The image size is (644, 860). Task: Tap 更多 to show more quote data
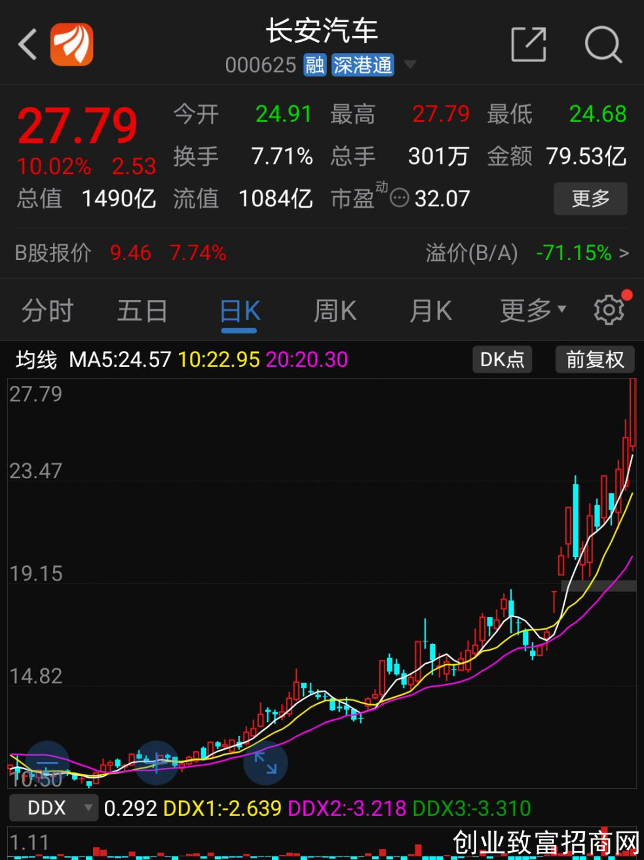(x=590, y=198)
